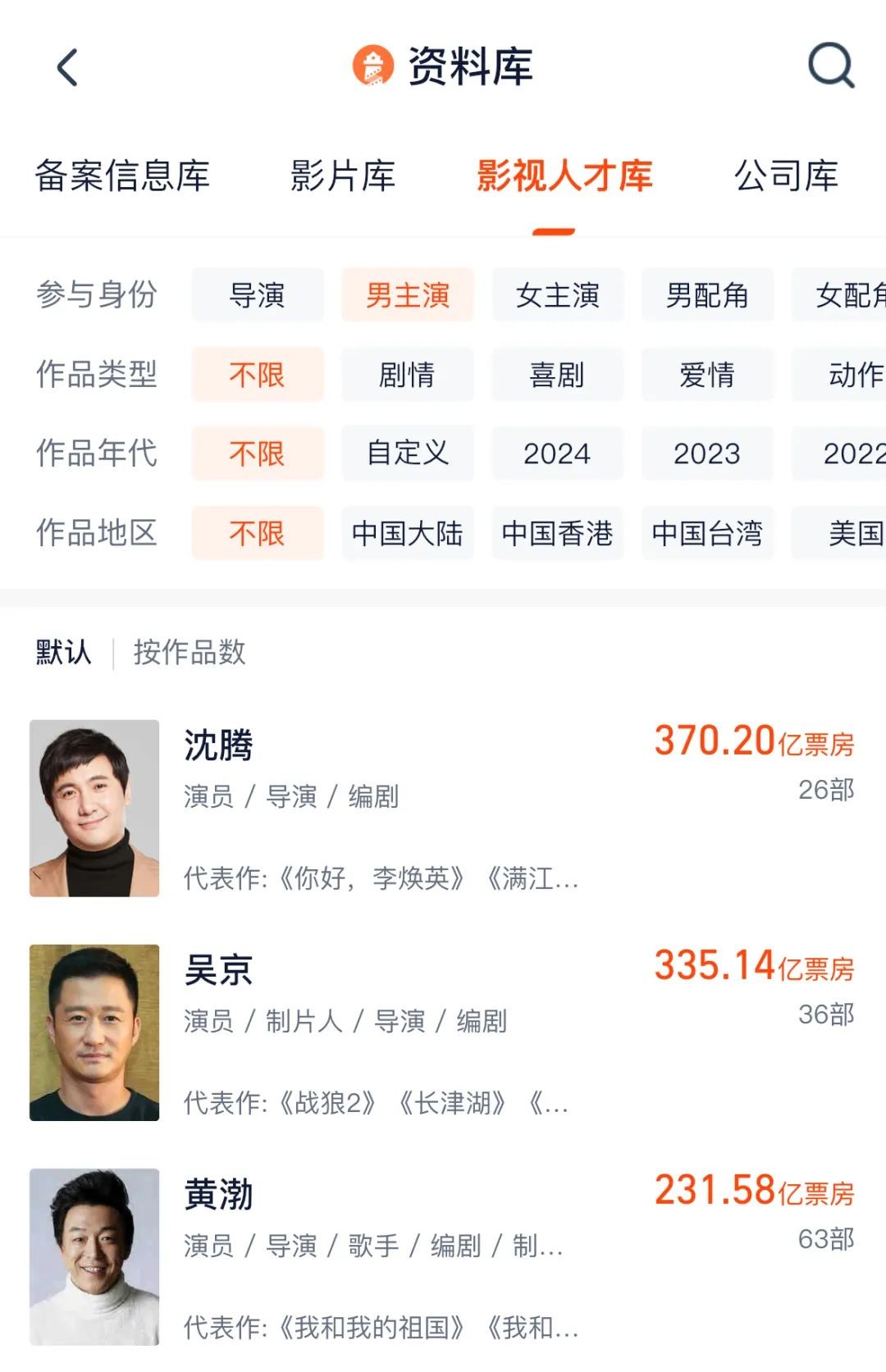Filter region by 中国香港
Viewport: 886px width, 1372px height.
pos(557,533)
